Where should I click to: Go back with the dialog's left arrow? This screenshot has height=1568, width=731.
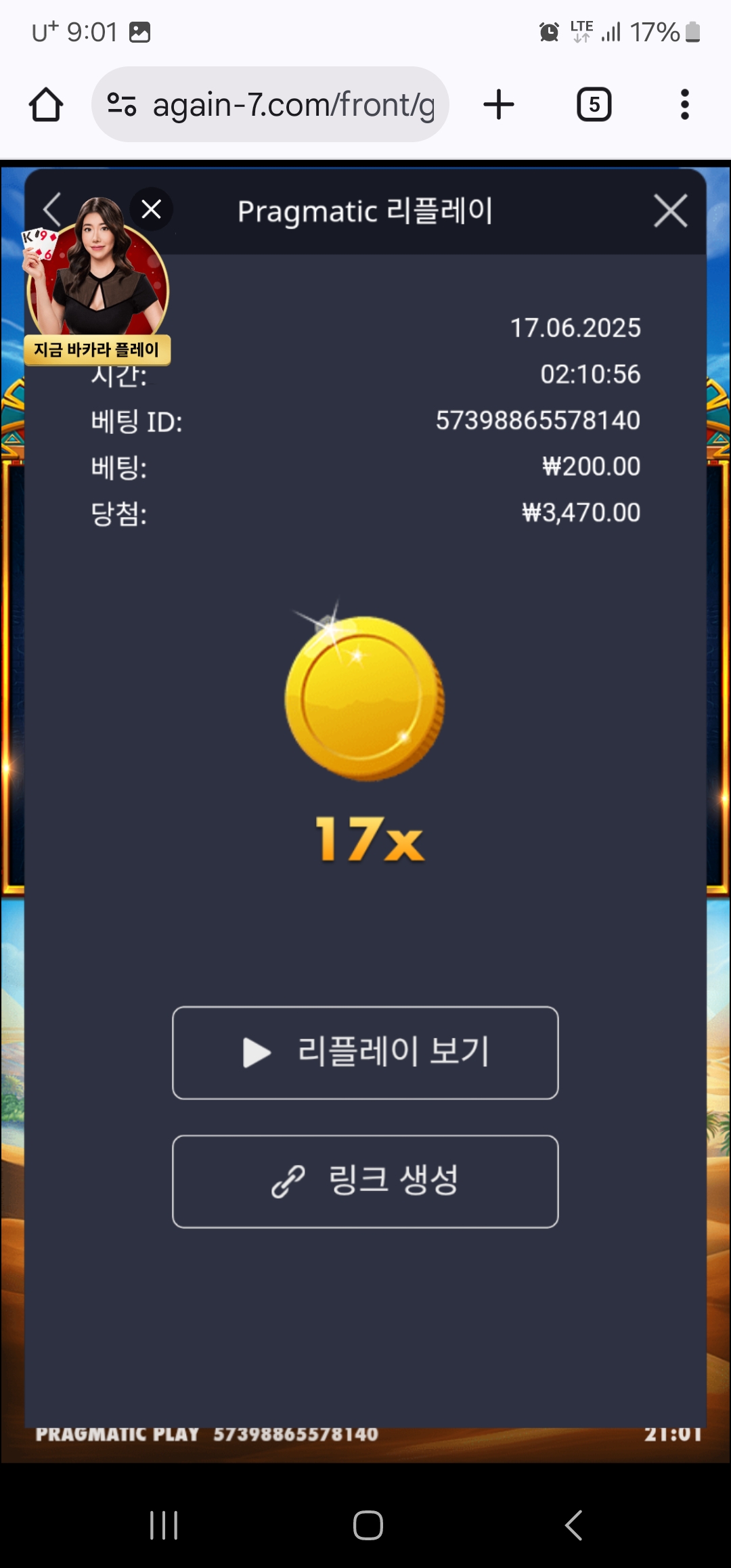[52, 209]
